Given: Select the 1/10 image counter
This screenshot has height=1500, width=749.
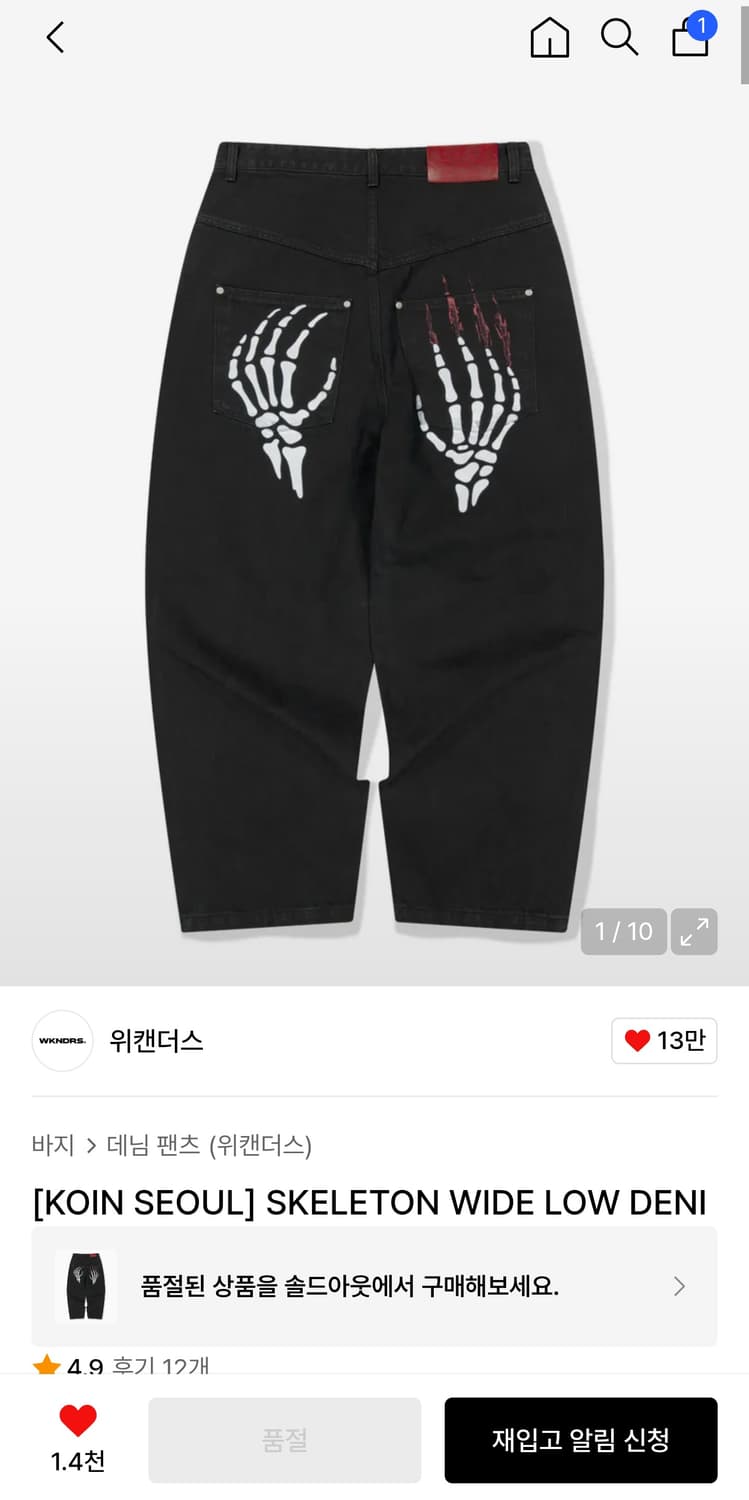Looking at the screenshot, I should pos(623,931).
